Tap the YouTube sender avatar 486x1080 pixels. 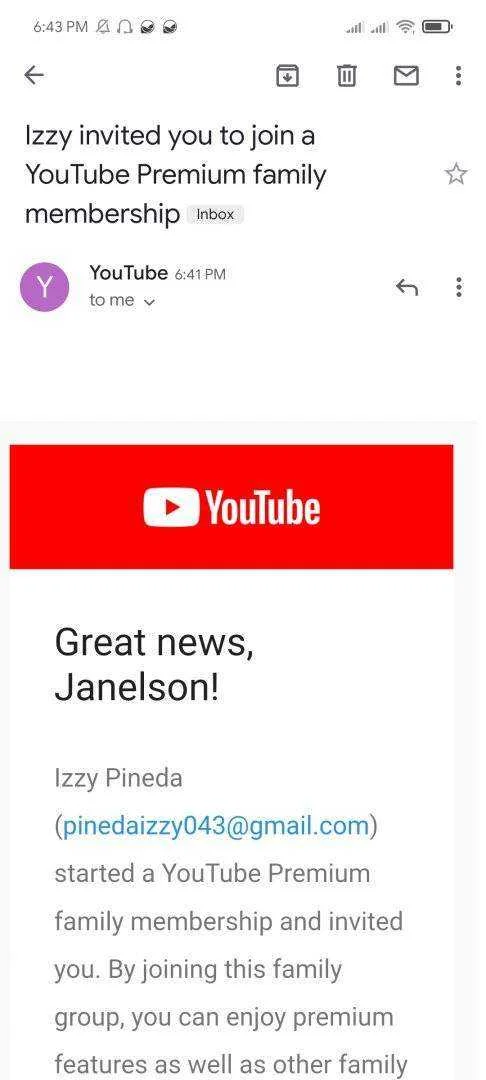click(x=44, y=287)
